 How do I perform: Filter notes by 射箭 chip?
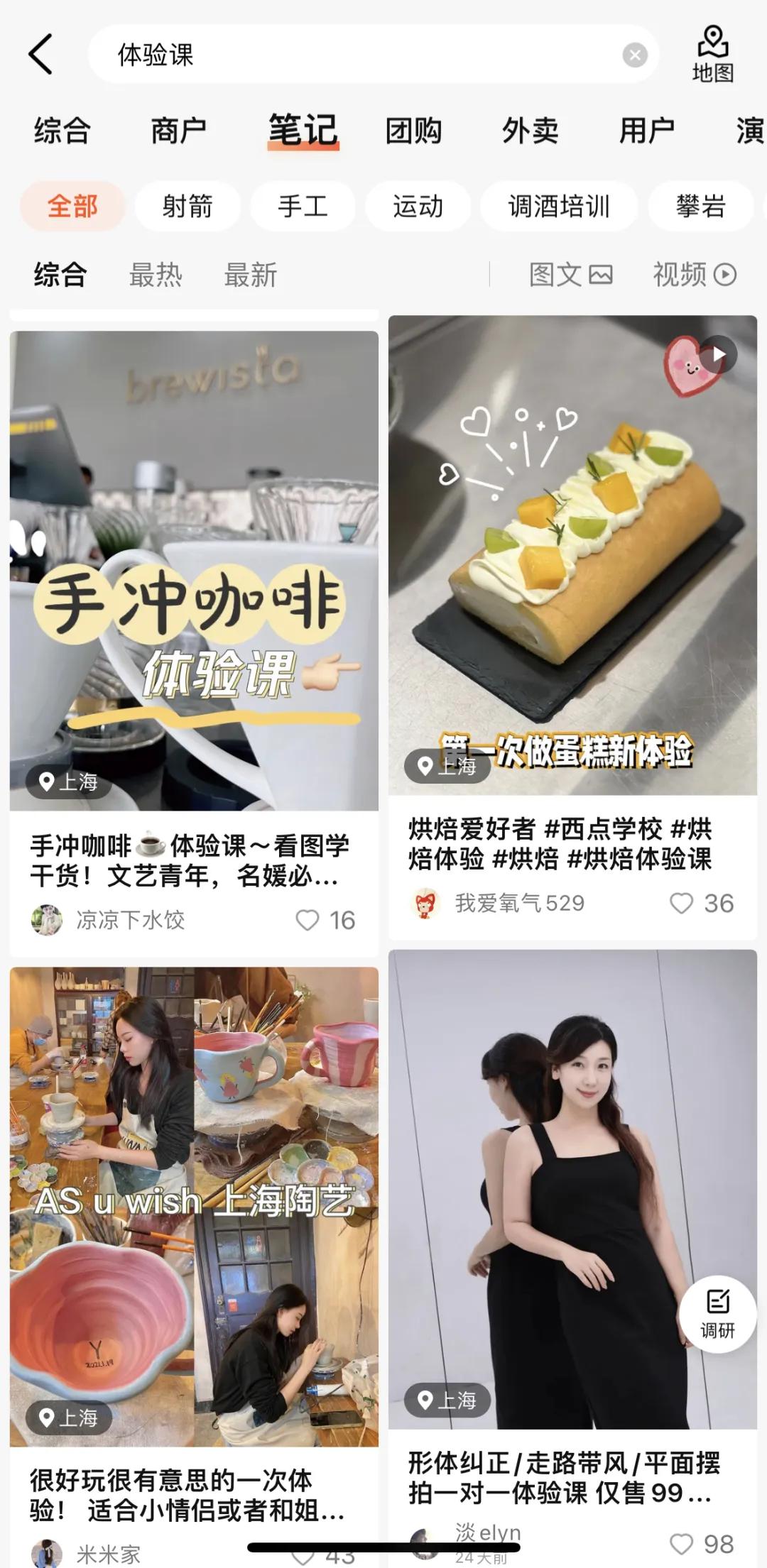point(187,207)
